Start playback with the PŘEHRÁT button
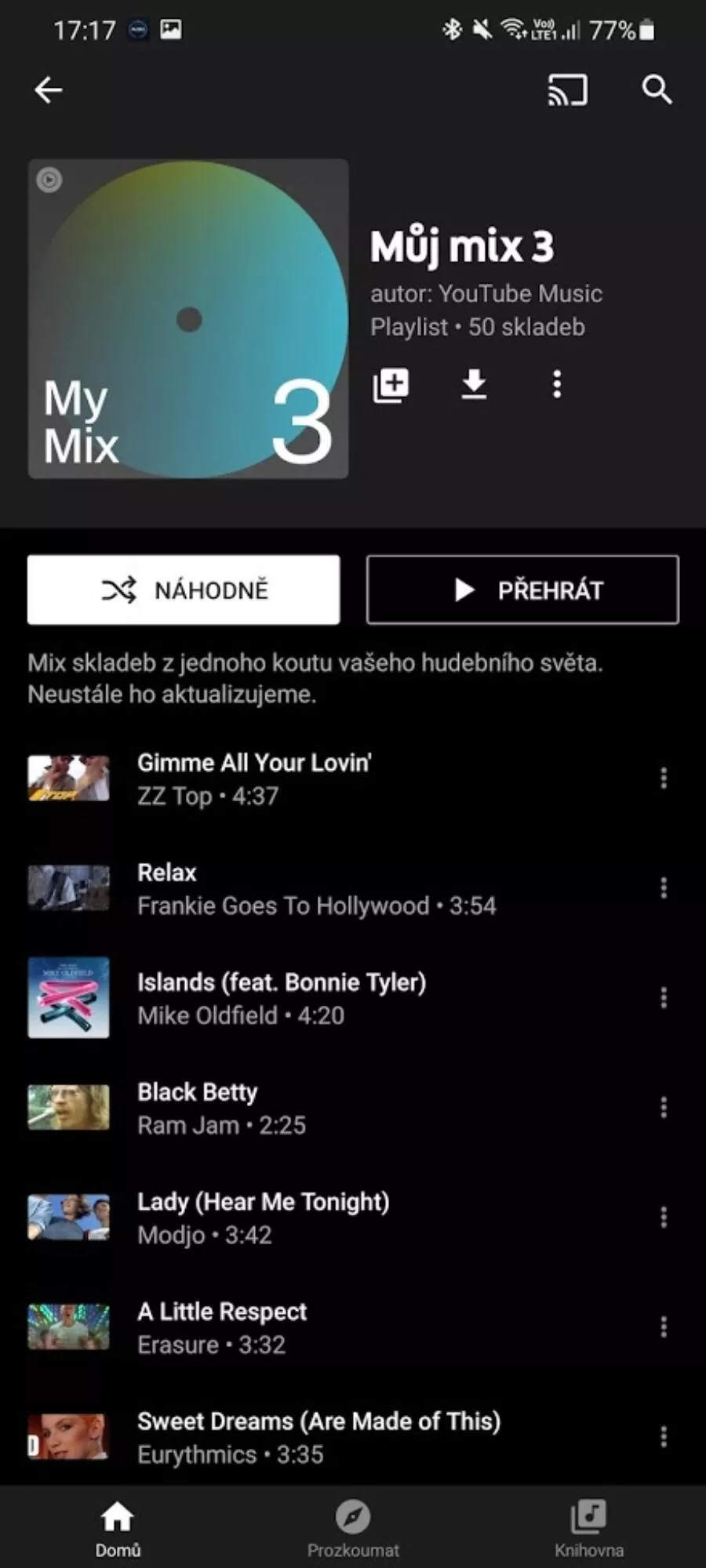 point(522,590)
